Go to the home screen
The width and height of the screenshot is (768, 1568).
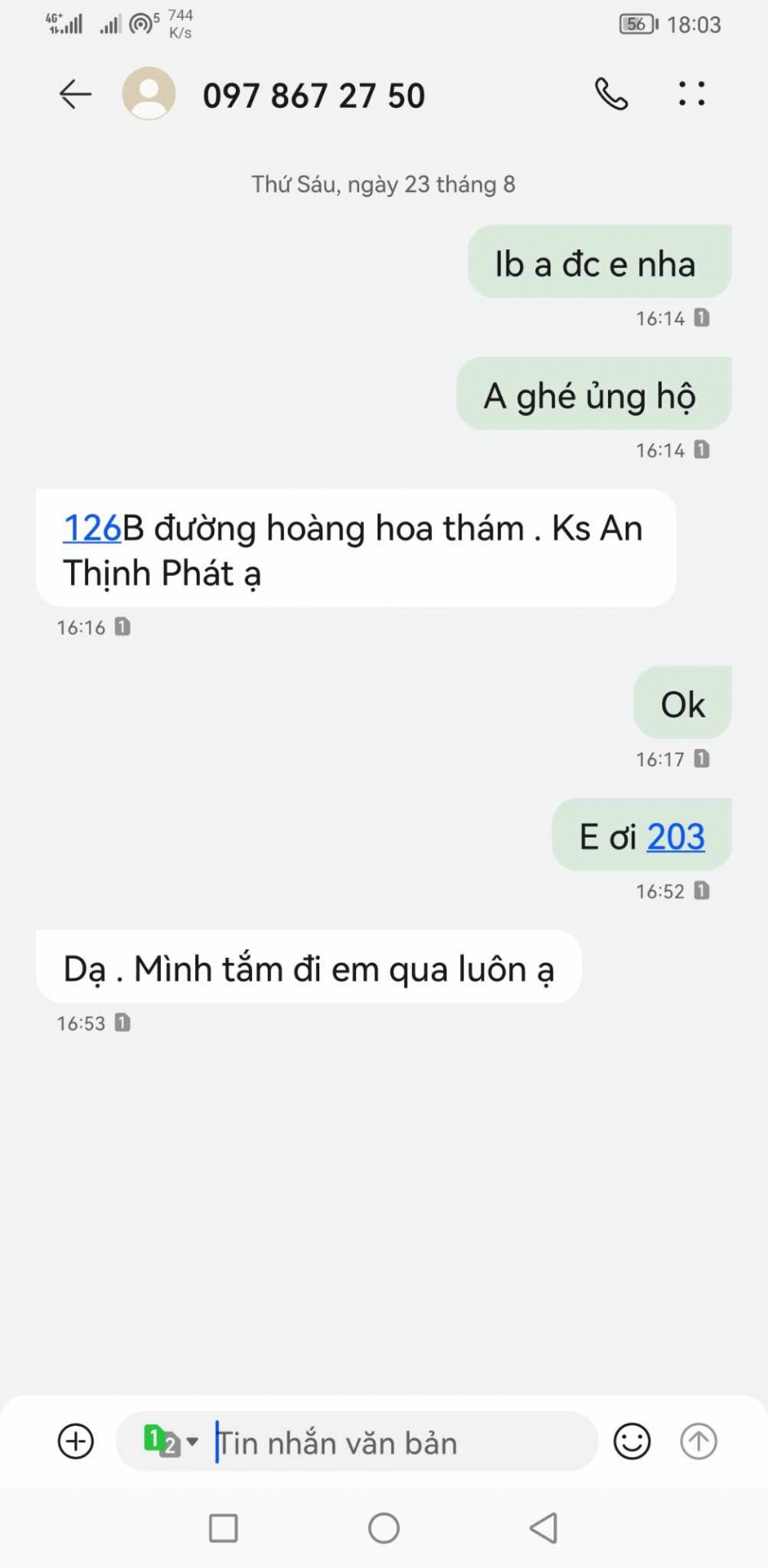point(384,1528)
